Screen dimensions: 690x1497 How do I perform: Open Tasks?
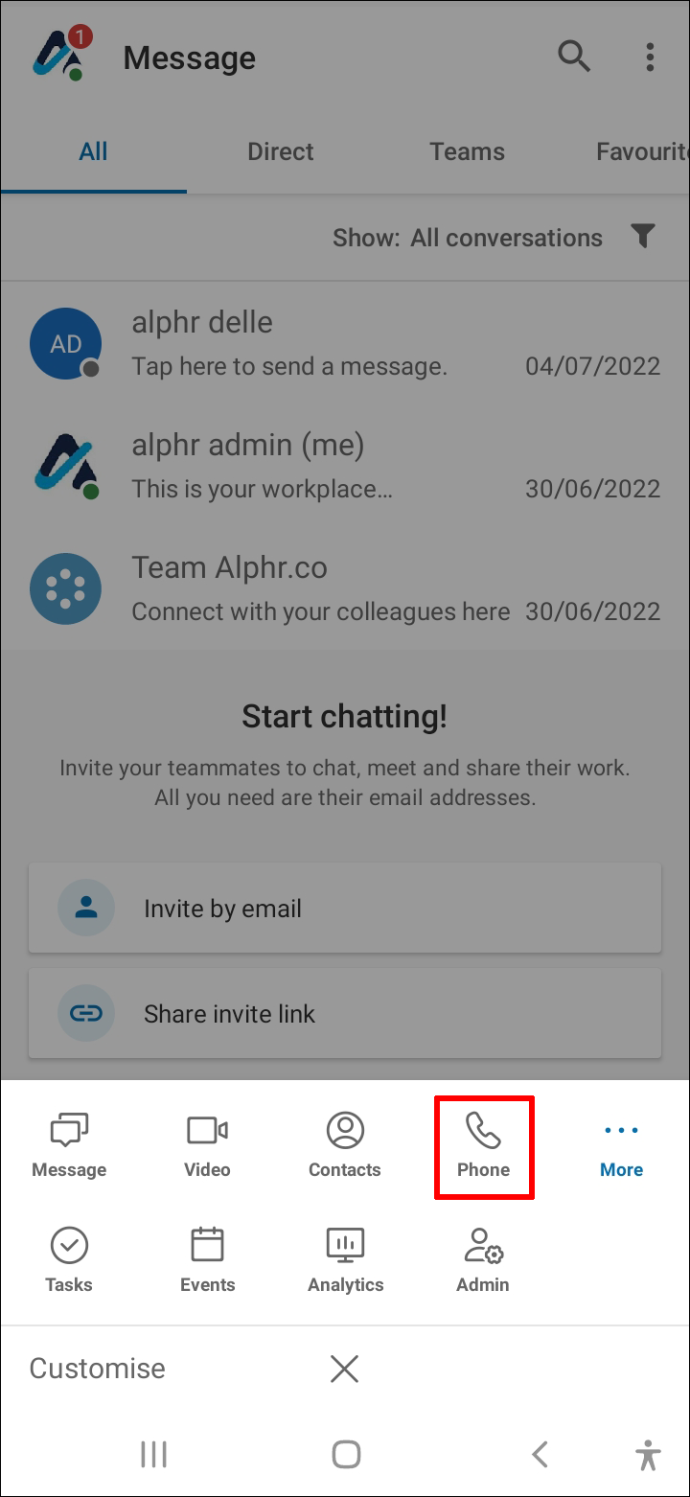coord(69,1261)
